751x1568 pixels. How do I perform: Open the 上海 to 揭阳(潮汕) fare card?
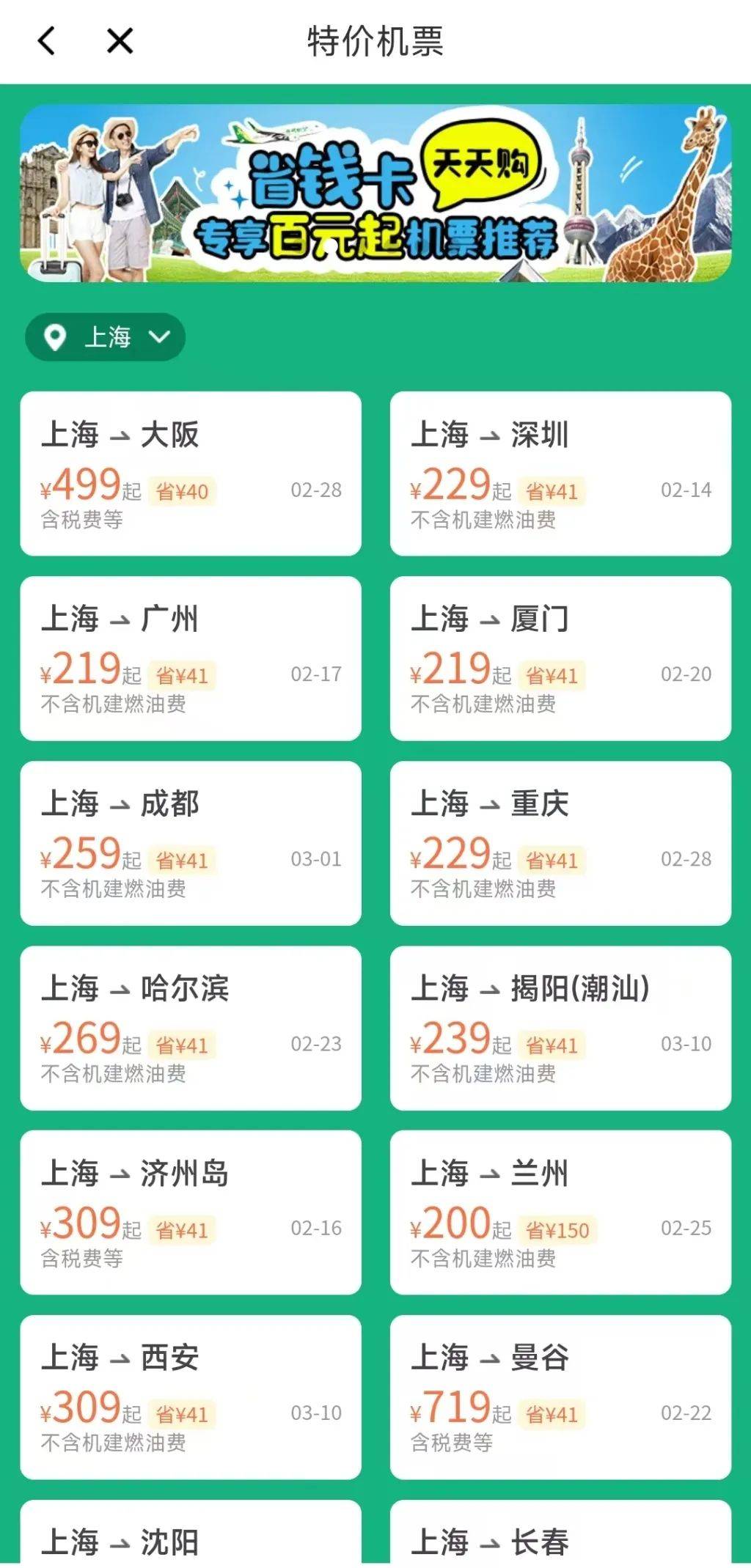pos(560,1028)
